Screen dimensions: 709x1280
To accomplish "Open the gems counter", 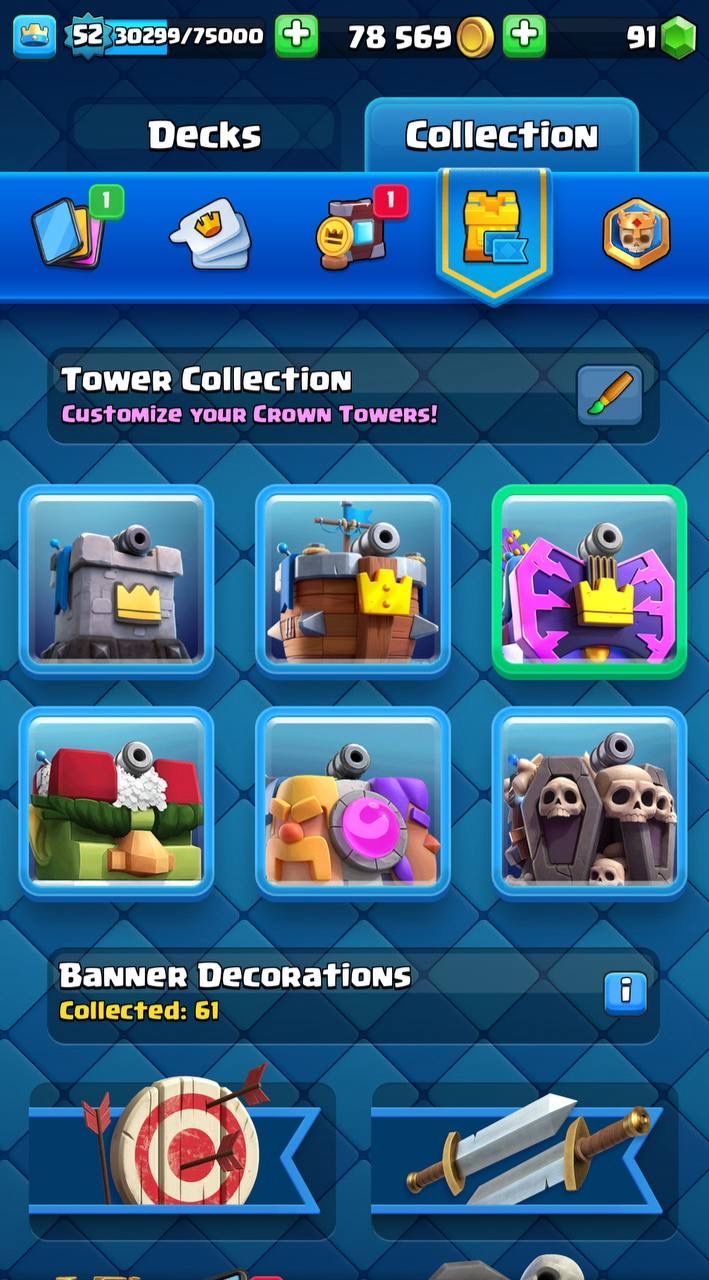I will pos(661,38).
